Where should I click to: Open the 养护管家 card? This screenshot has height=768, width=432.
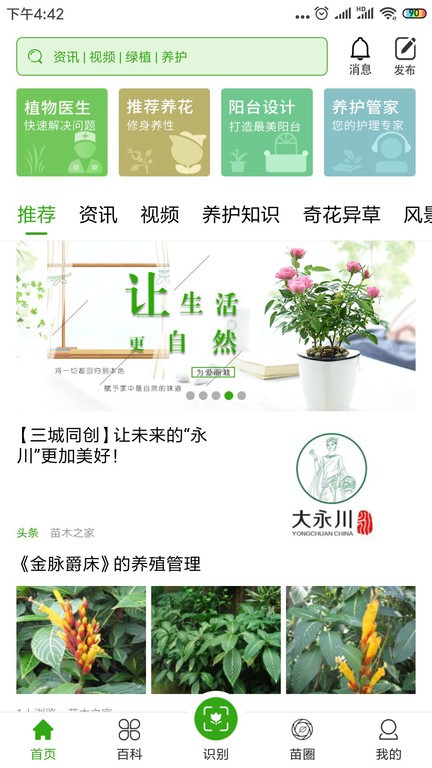coord(370,132)
